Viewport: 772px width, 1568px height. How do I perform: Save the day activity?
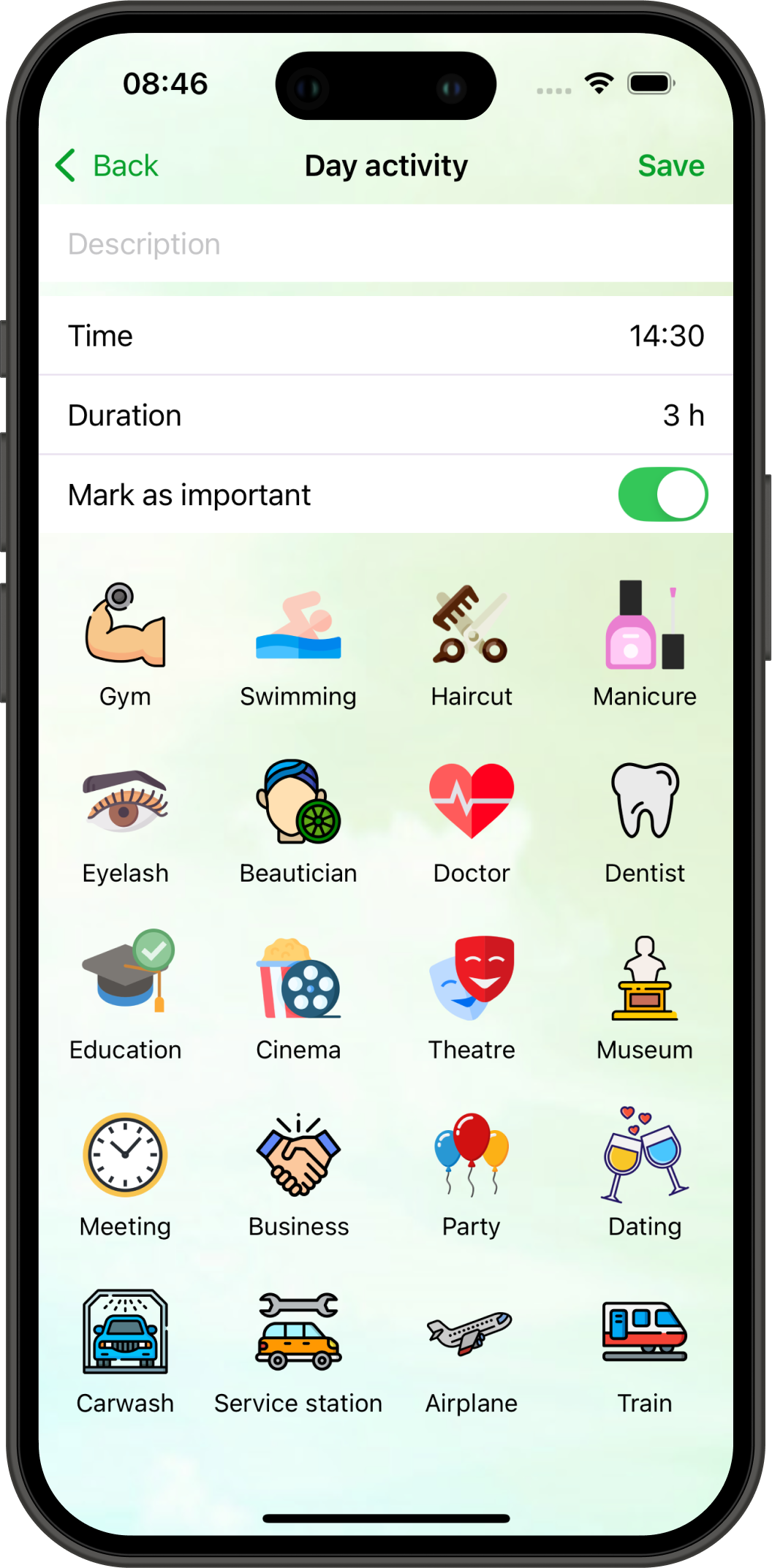pyautogui.click(x=670, y=166)
